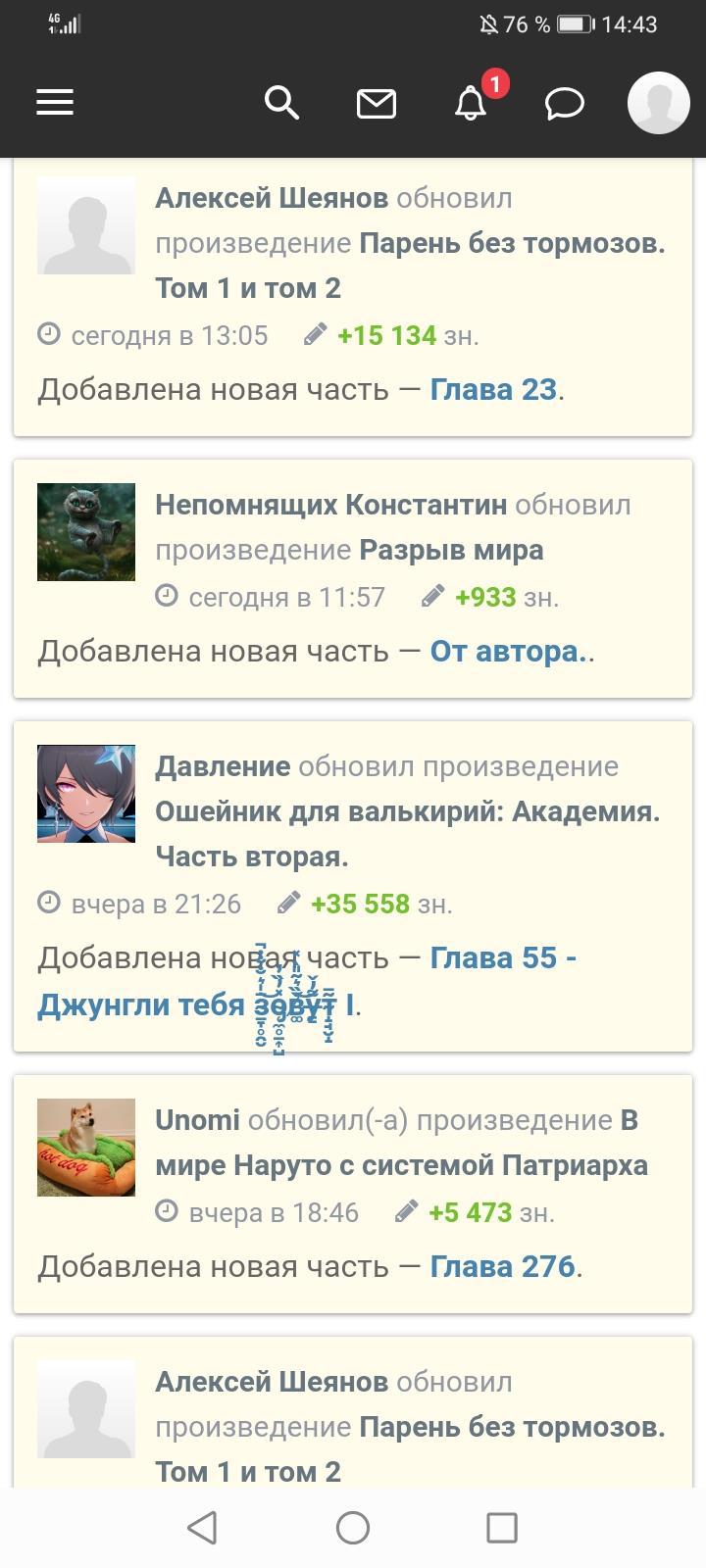Open Ошейник для валькирий: Академия work
706x1568 pixels.
(407, 811)
